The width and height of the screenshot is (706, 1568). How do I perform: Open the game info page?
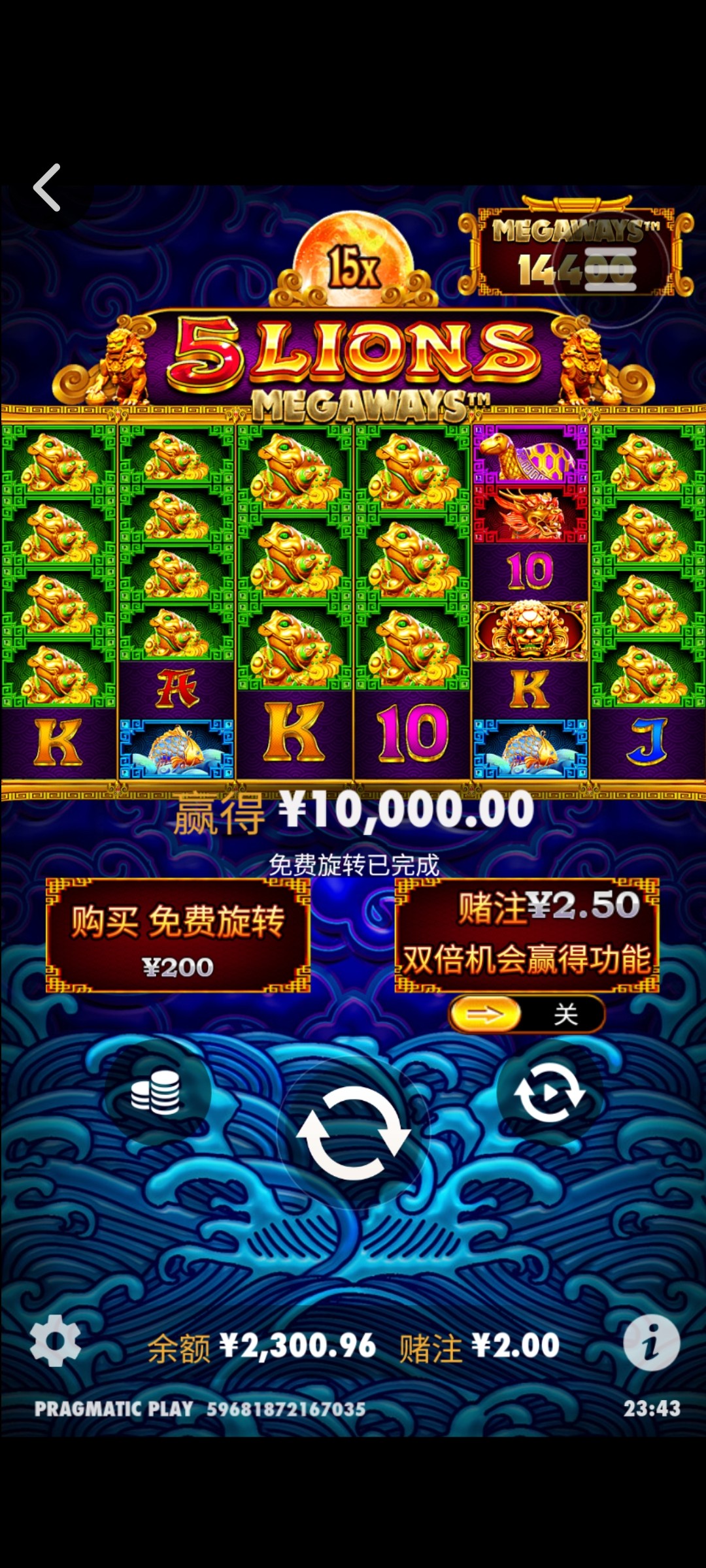pyautogui.click(x=651, y=1343)
